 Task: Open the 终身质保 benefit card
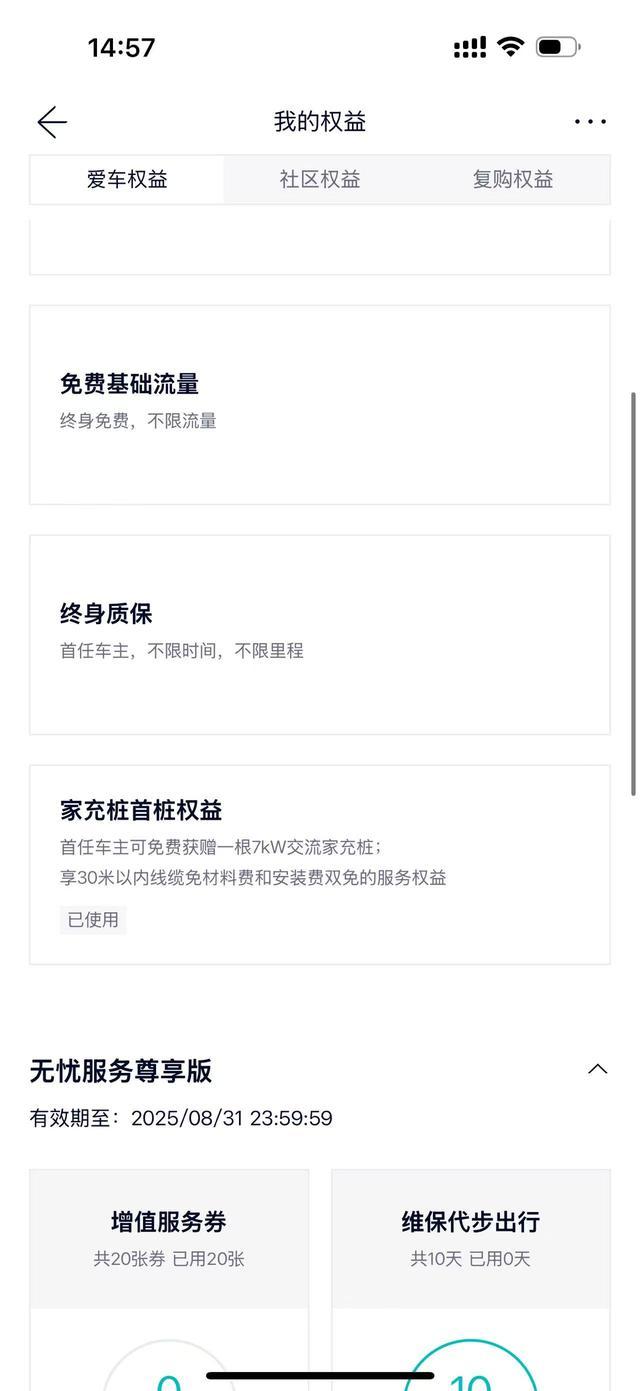(x=320, y=634)
